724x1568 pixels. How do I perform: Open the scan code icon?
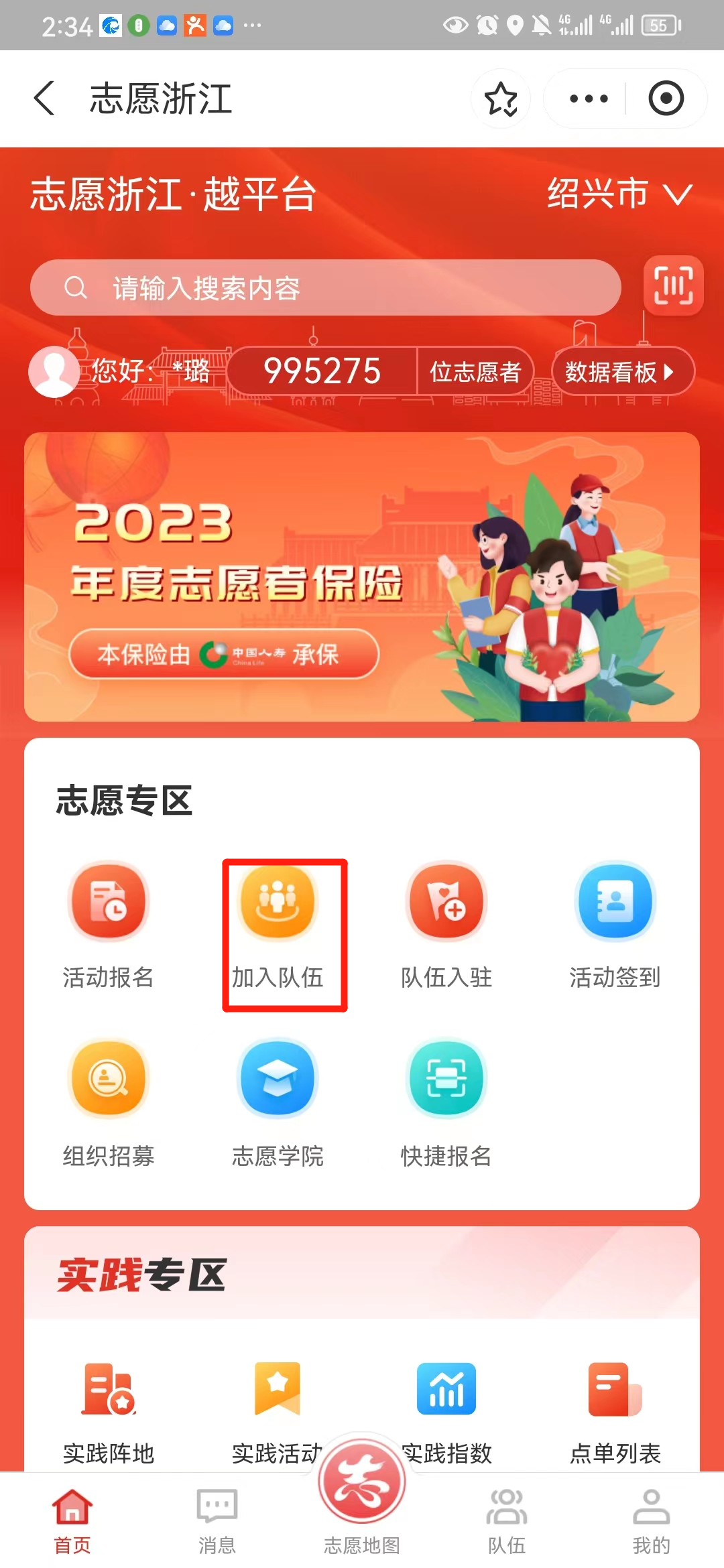(673, 285)
